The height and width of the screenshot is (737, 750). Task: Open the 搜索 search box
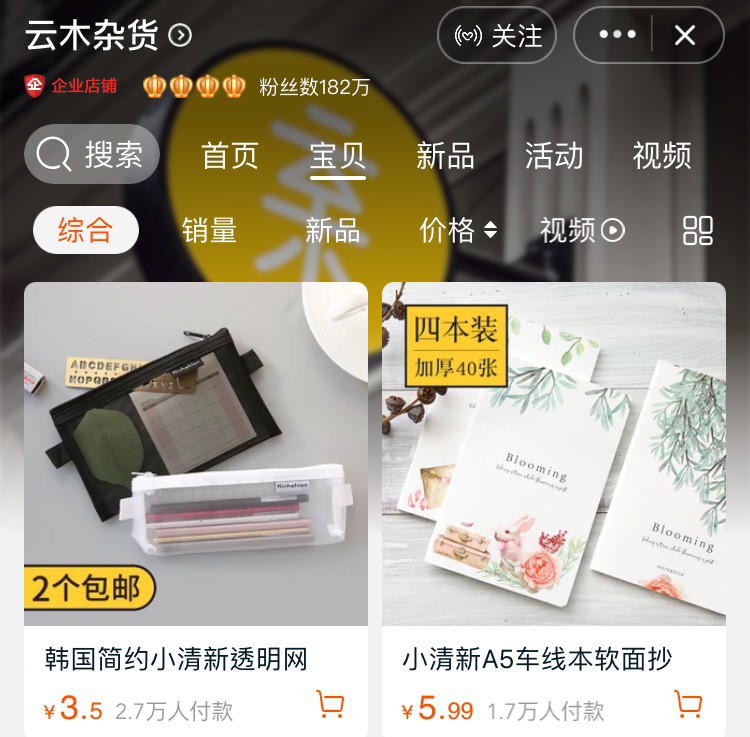pos(92,154)
